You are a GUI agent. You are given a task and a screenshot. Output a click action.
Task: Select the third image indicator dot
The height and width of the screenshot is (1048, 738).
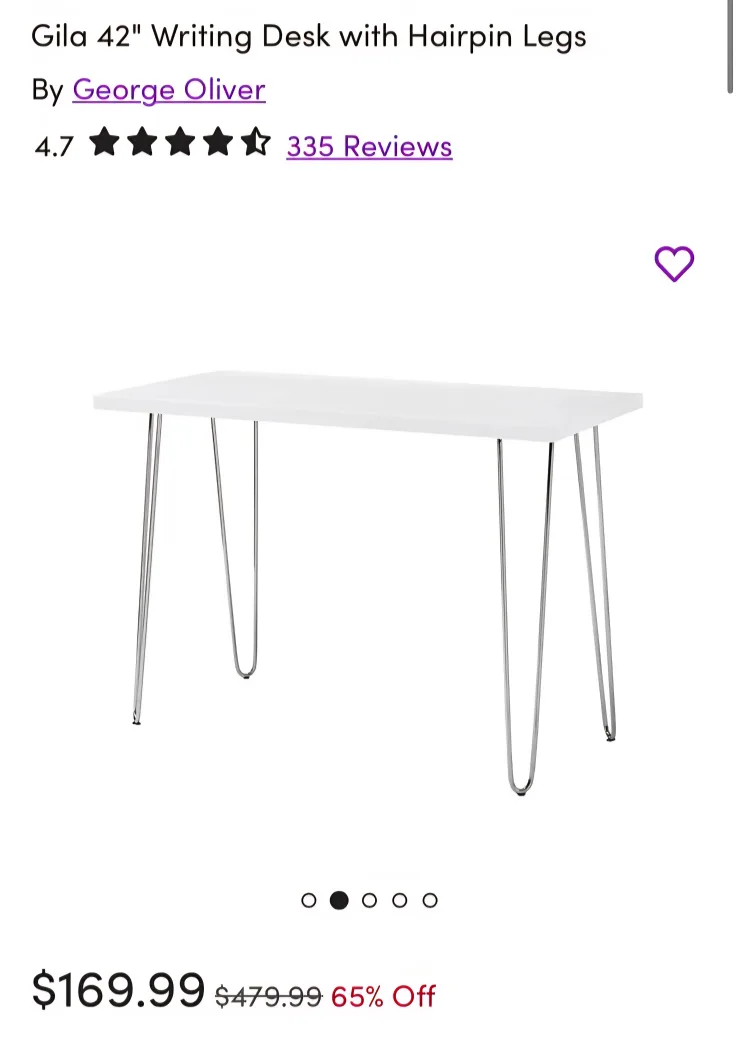(x=369, y=900)
